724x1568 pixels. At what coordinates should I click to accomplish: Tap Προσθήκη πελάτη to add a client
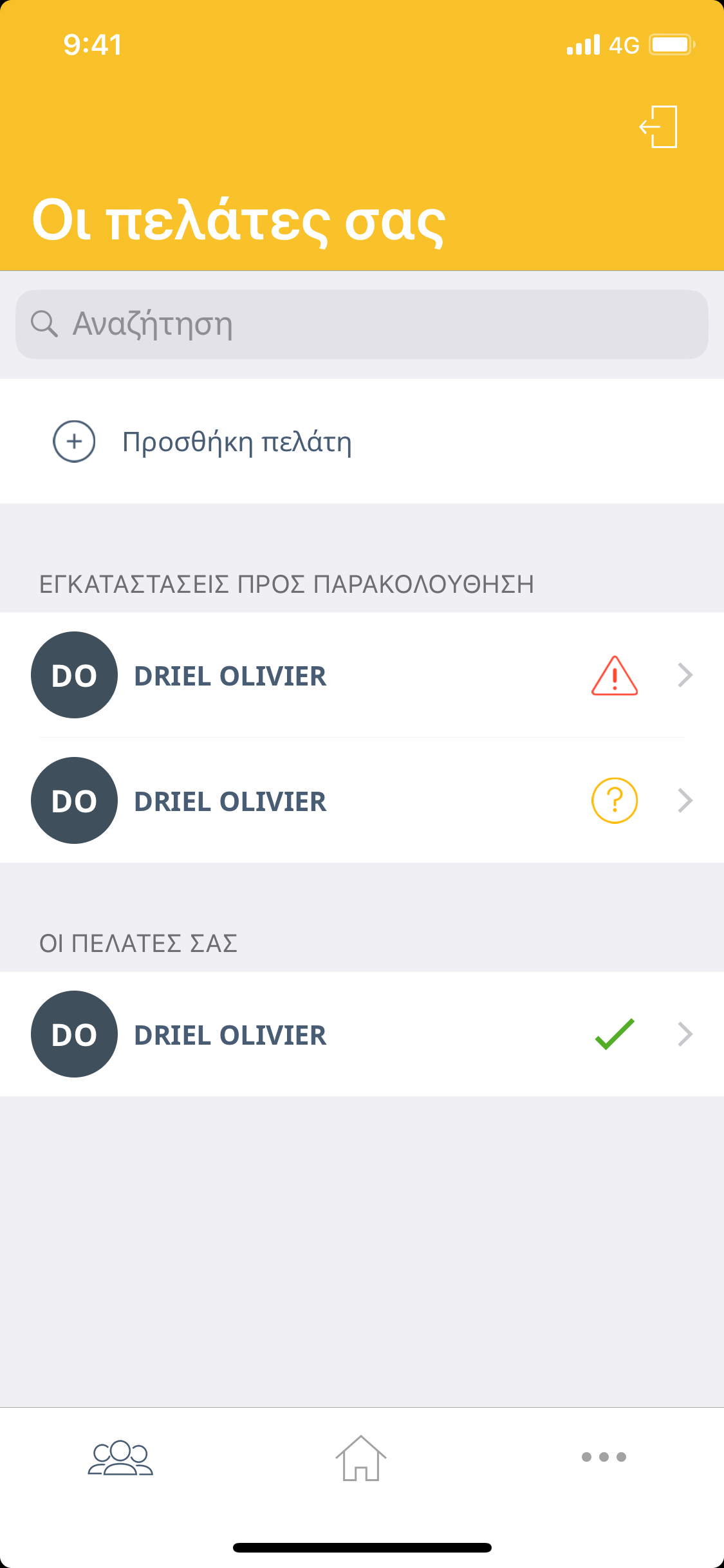pos(236,442)
